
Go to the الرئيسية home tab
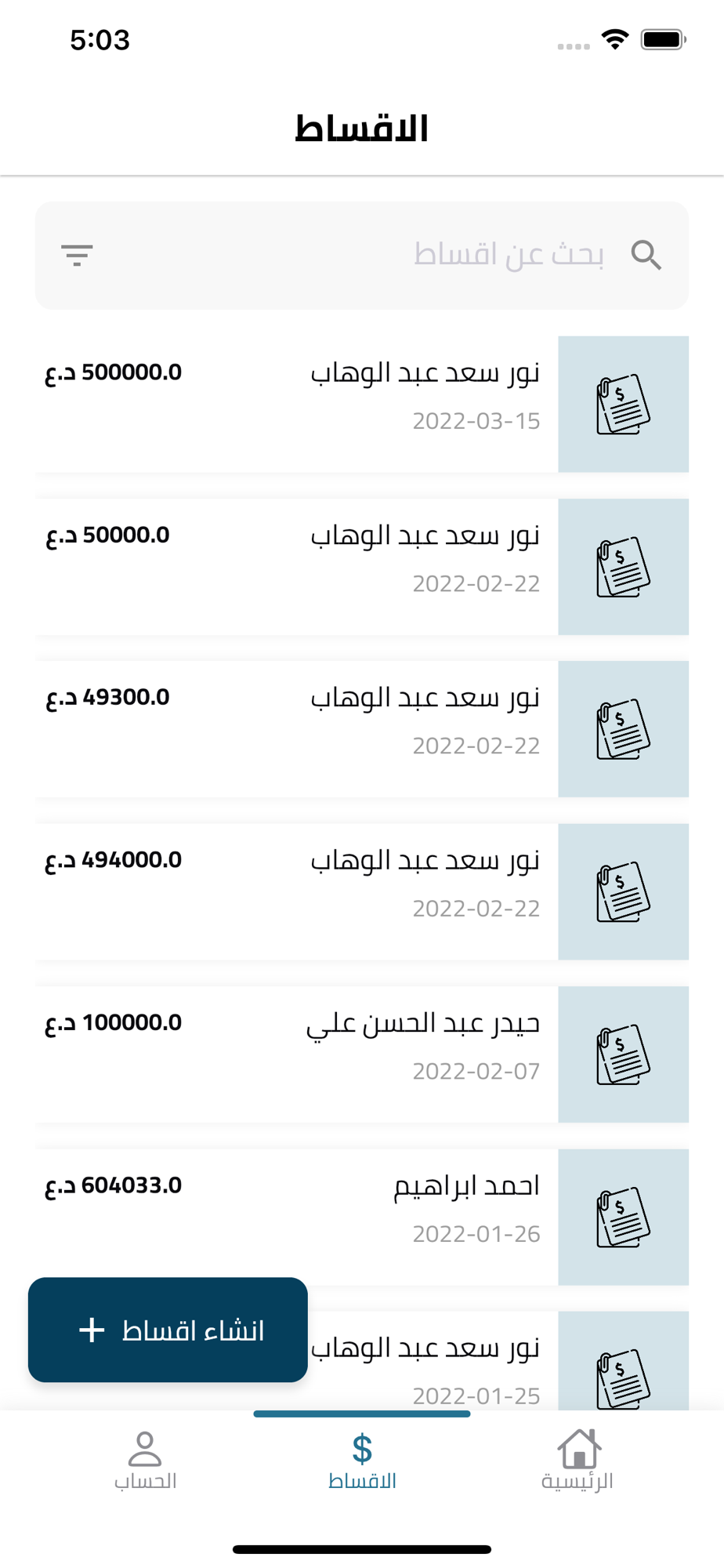coord(578,1460)
